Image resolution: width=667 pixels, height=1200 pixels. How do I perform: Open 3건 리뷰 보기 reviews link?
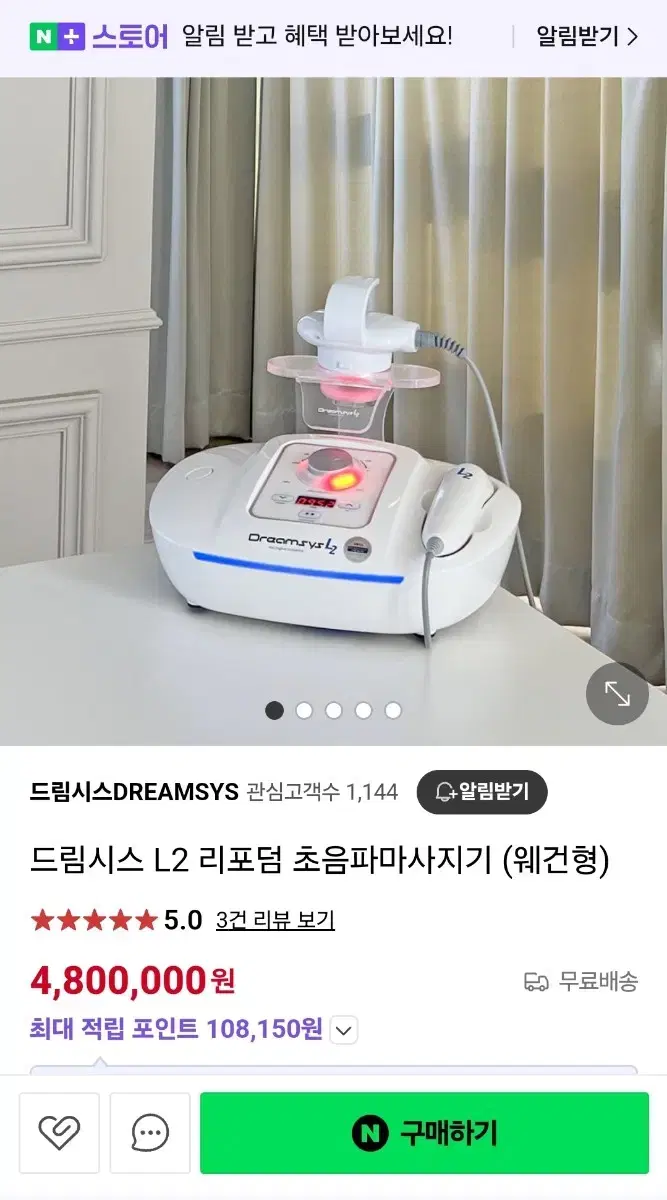275,920
